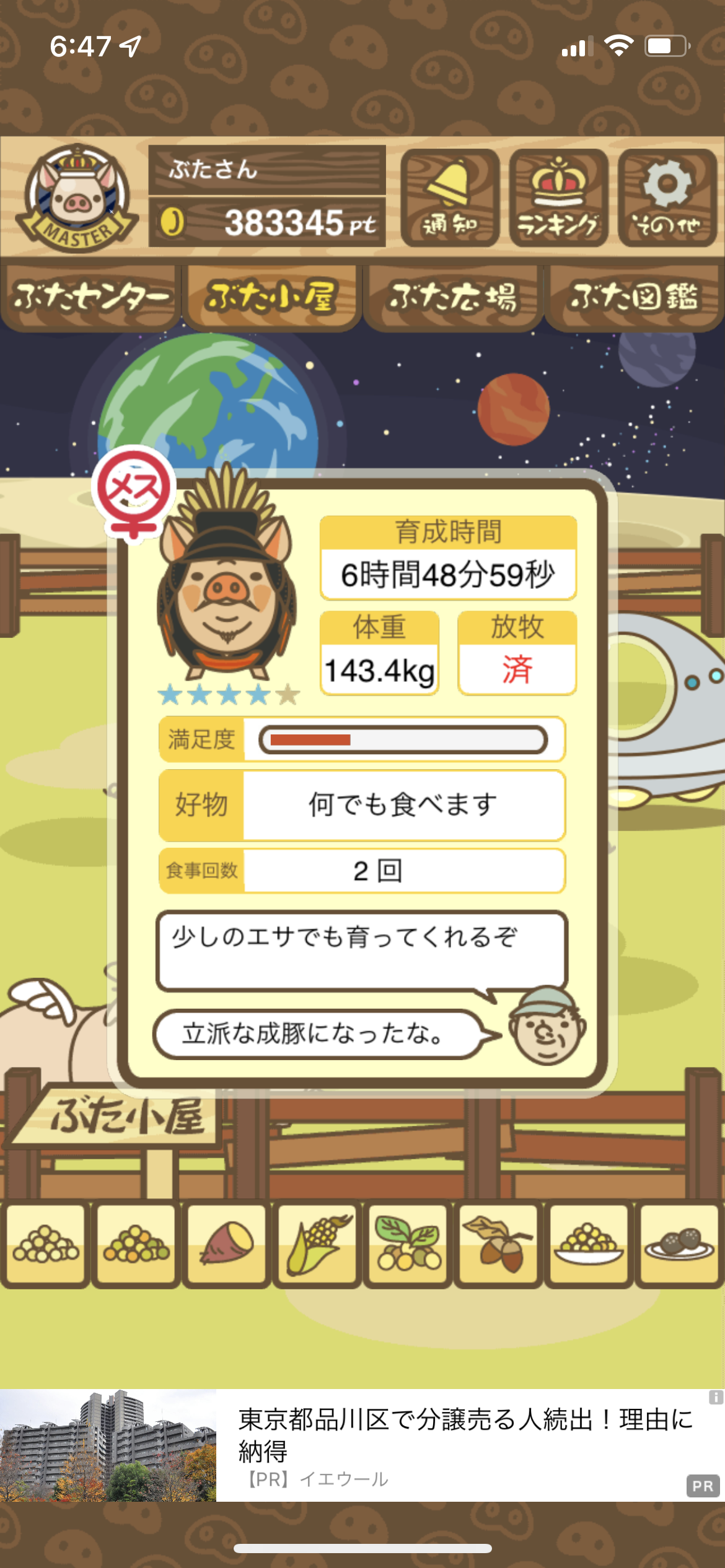Tap the ad info icon
The image size is (725, 1568).
coord(716,1397)
